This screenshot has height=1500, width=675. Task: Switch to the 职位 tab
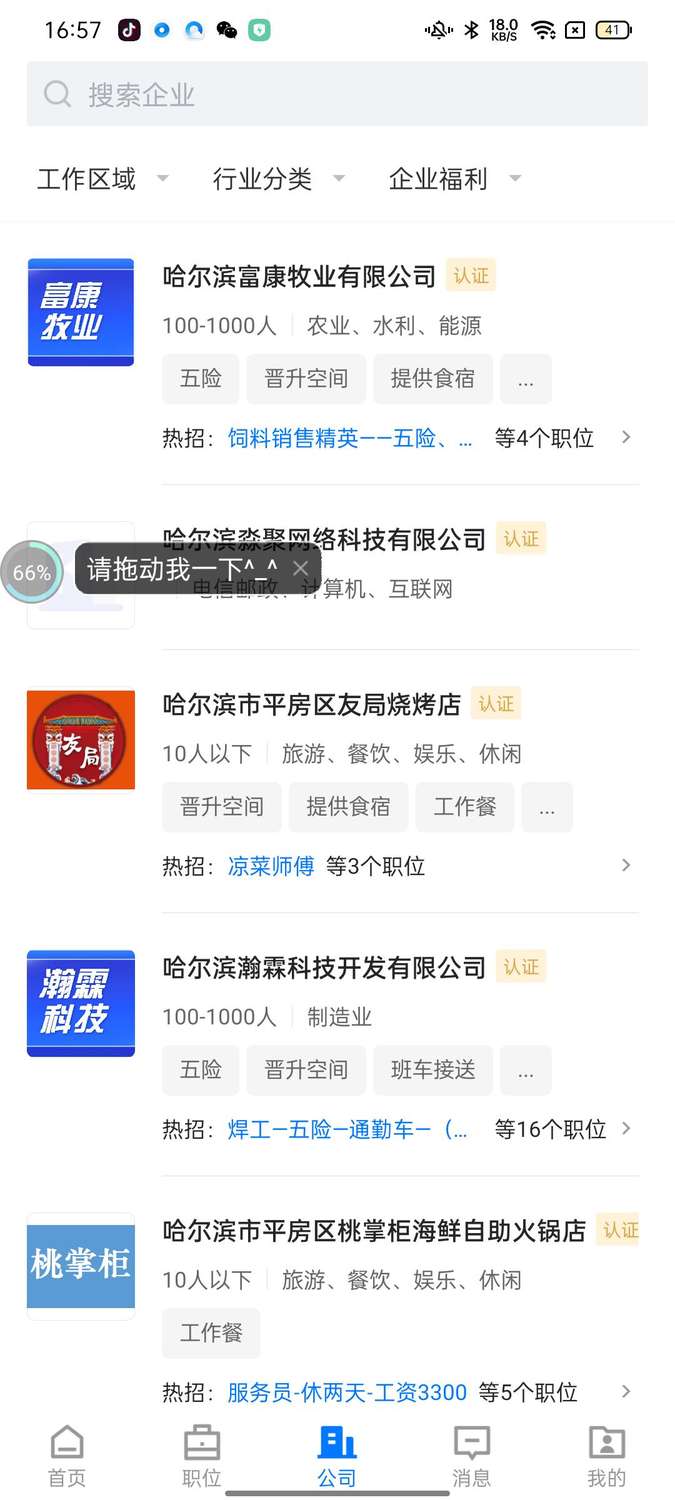[x=202, y=1456]
